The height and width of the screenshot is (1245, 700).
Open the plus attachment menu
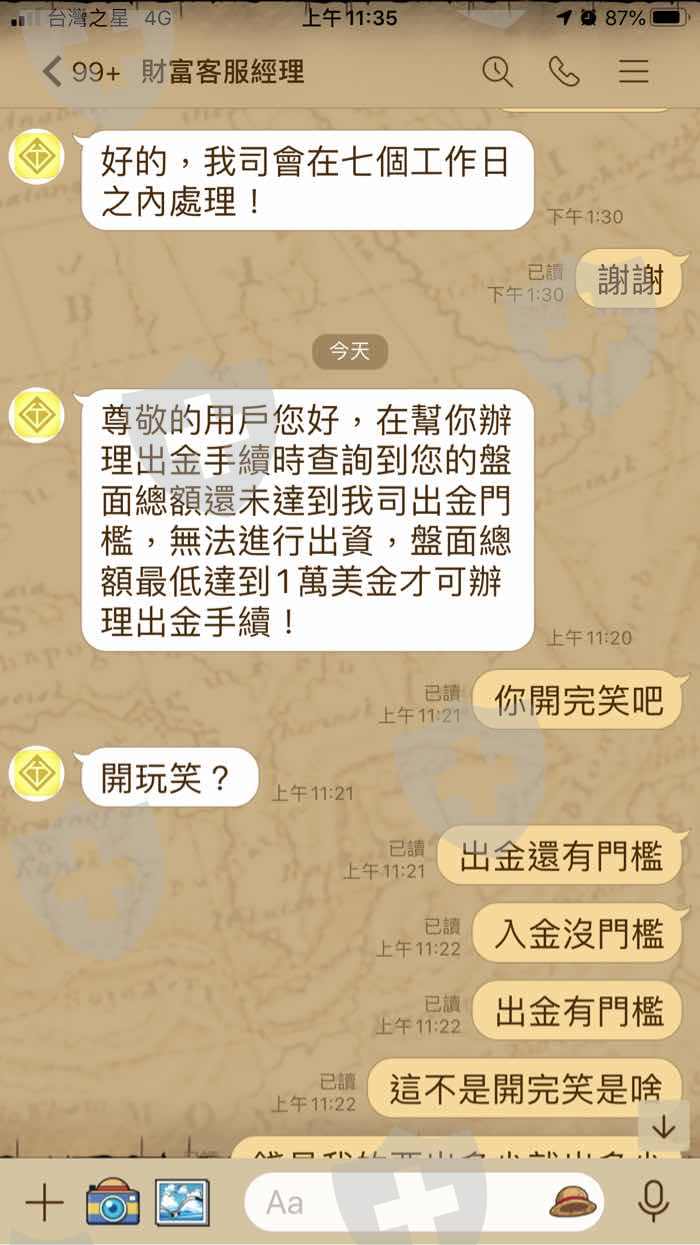click(44, 1202)
